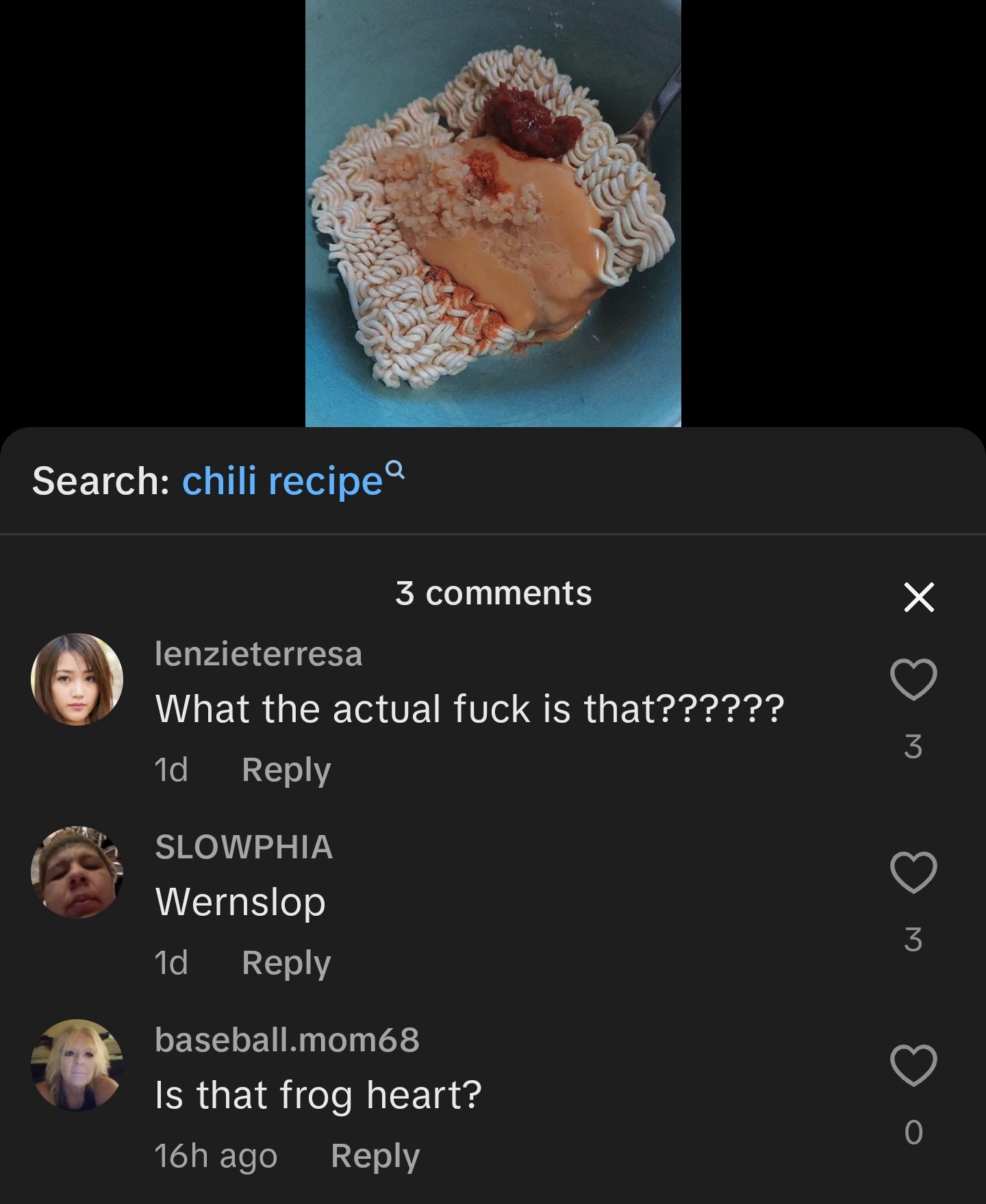
Task: Open the chili recipe search link
Action: click(293, 480)
